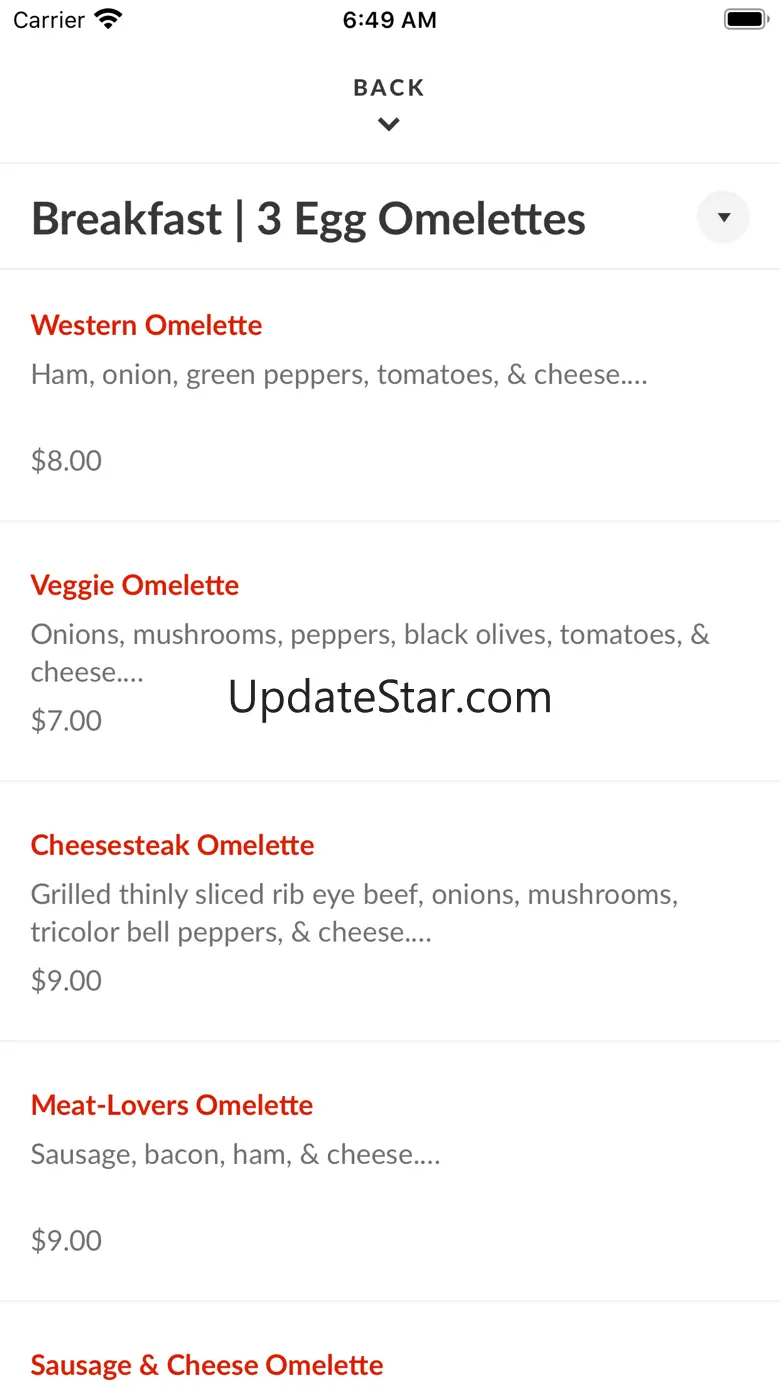This screenshot has width=780, height=1387.
Task: Open the Western Omelette item
Action: [147, 326]
